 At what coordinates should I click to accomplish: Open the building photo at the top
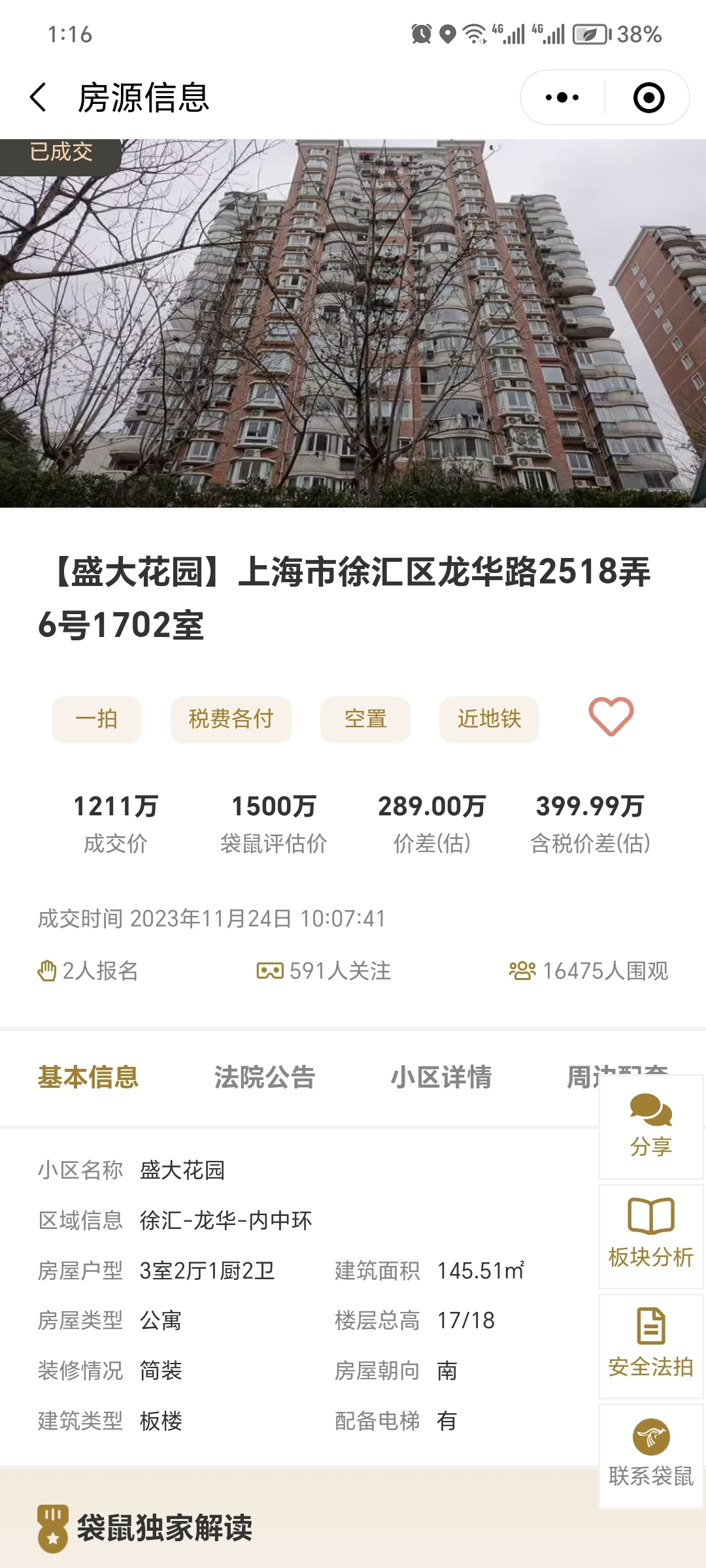click(x=353, y=327)
